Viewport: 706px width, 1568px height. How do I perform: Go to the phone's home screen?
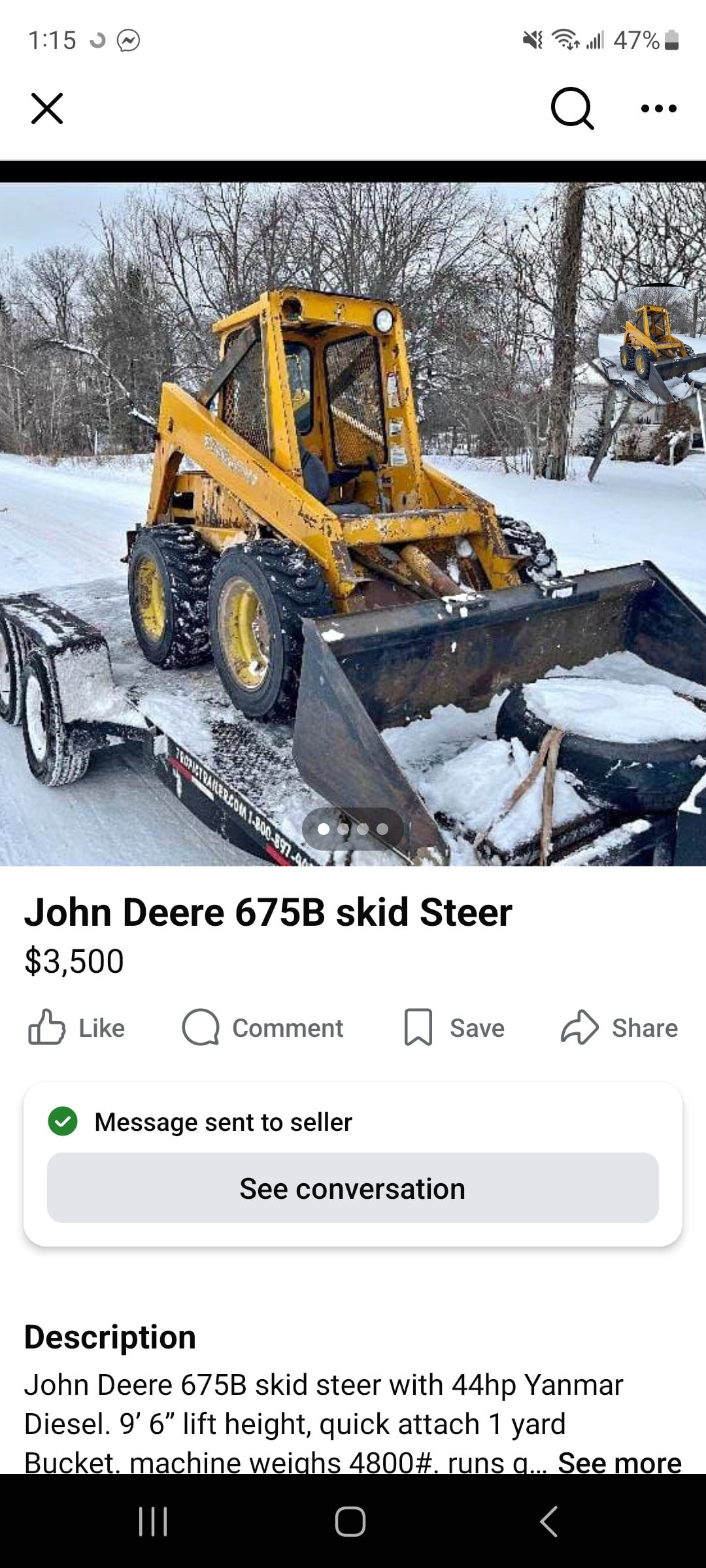pos(350,1522)
